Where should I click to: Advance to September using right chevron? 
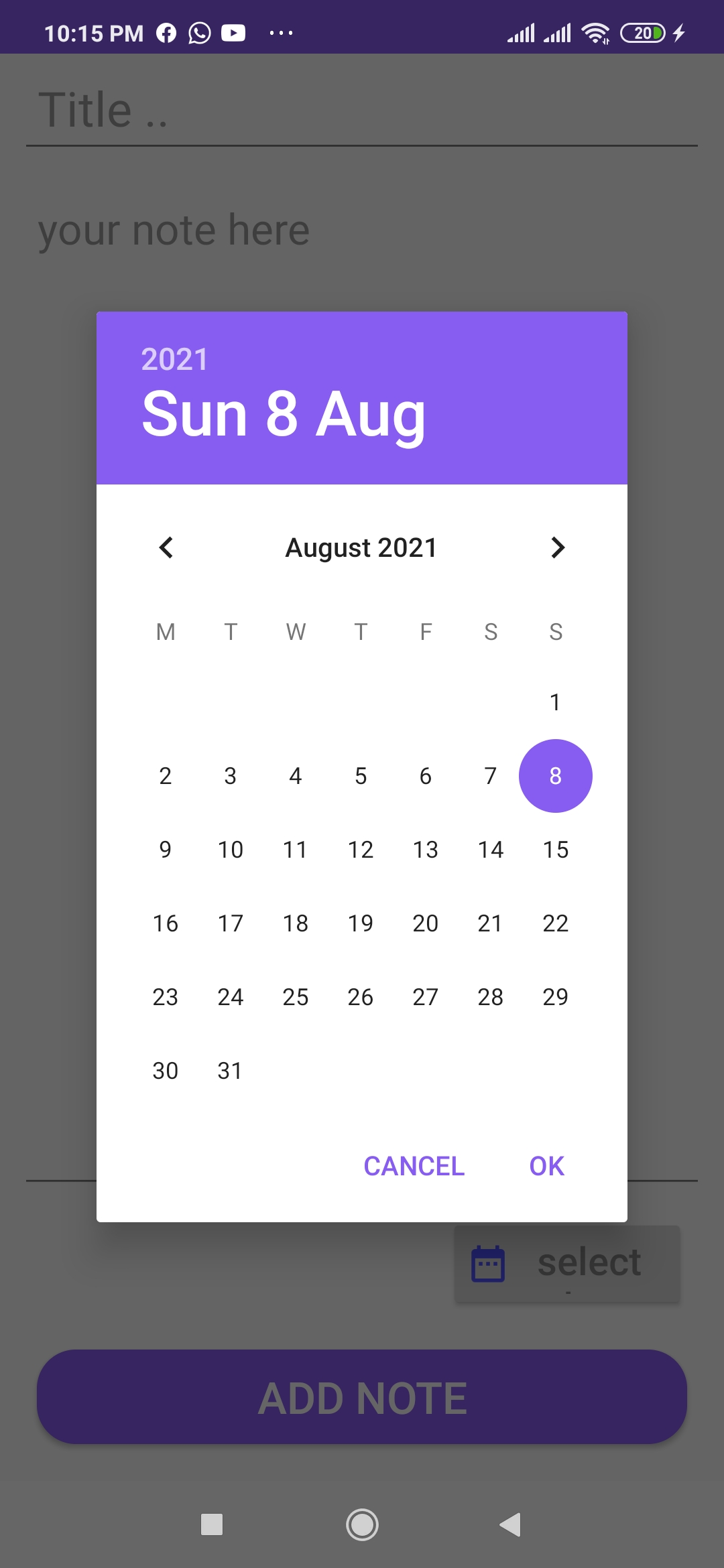click(x=558, y=547)
